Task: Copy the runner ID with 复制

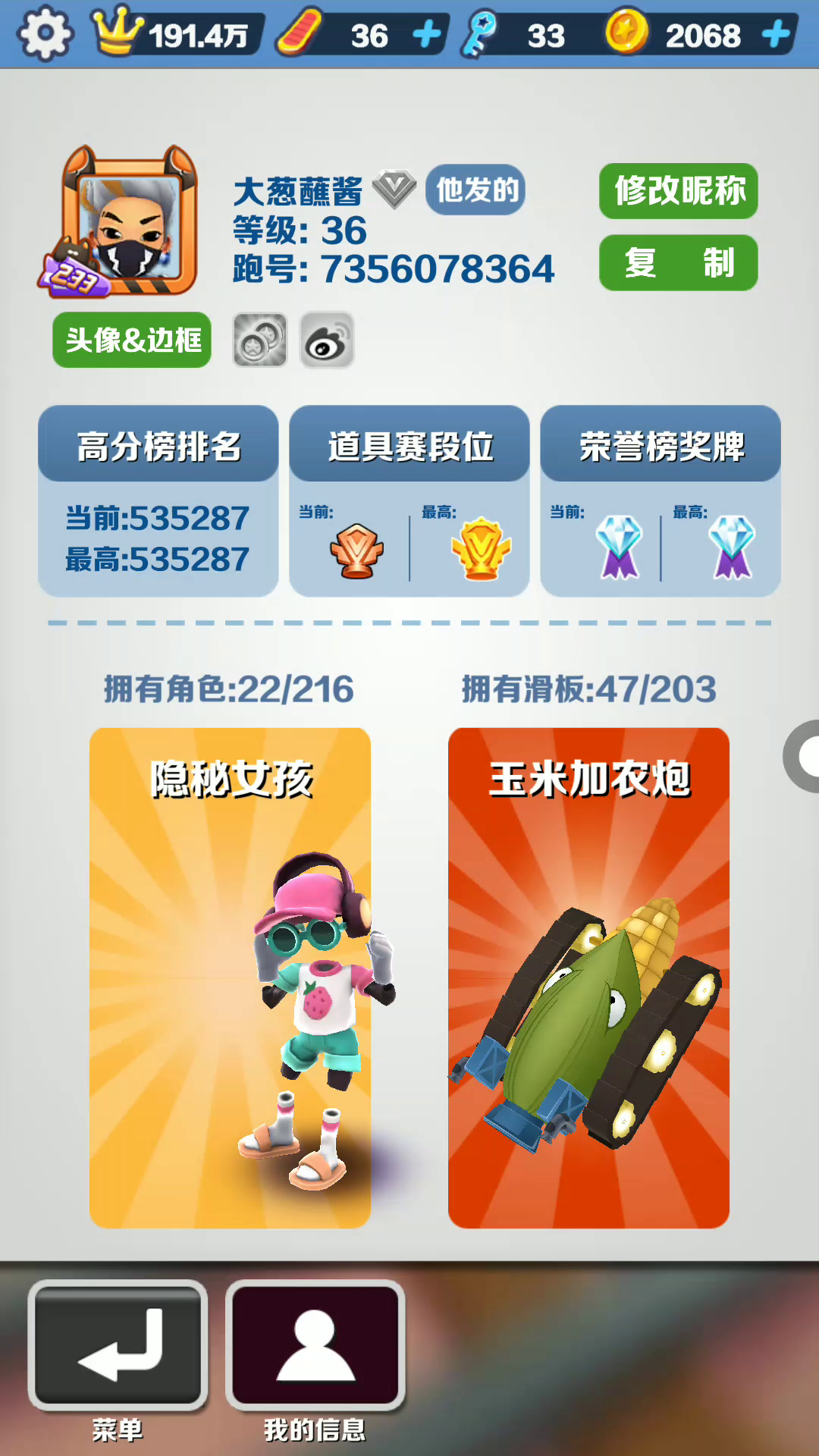Action: pyautogui.click(x=679, y=263)
